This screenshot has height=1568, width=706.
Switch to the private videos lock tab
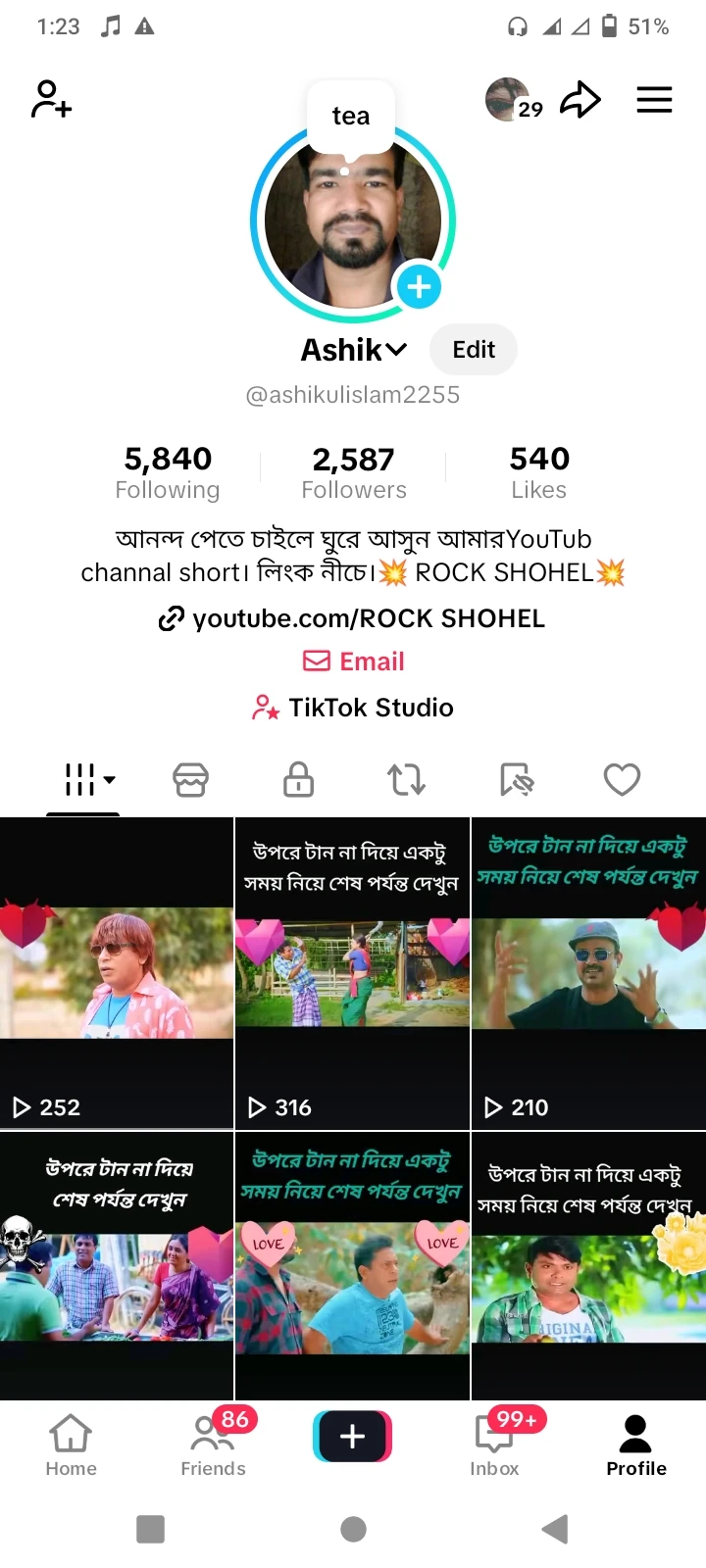point(298,780)
